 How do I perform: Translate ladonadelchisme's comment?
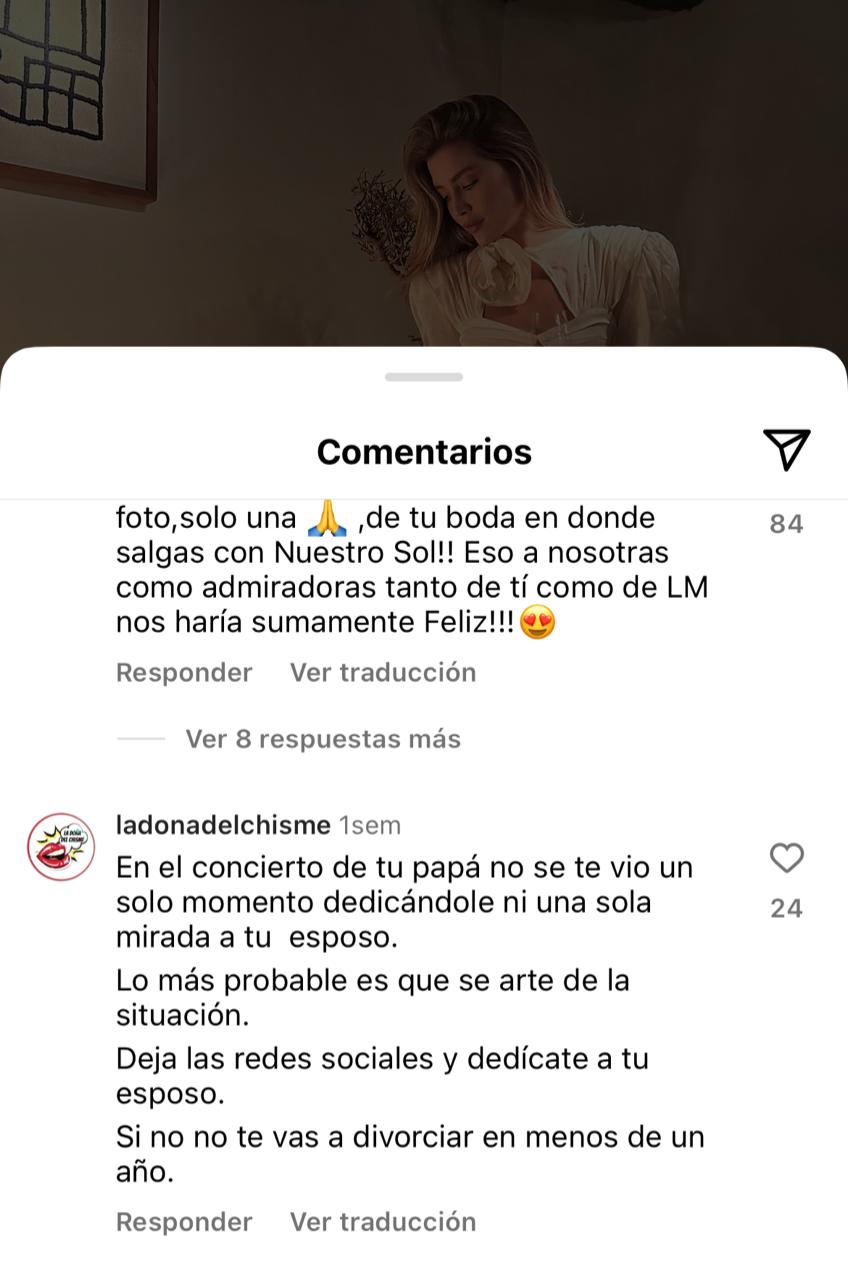(383, 1222)
